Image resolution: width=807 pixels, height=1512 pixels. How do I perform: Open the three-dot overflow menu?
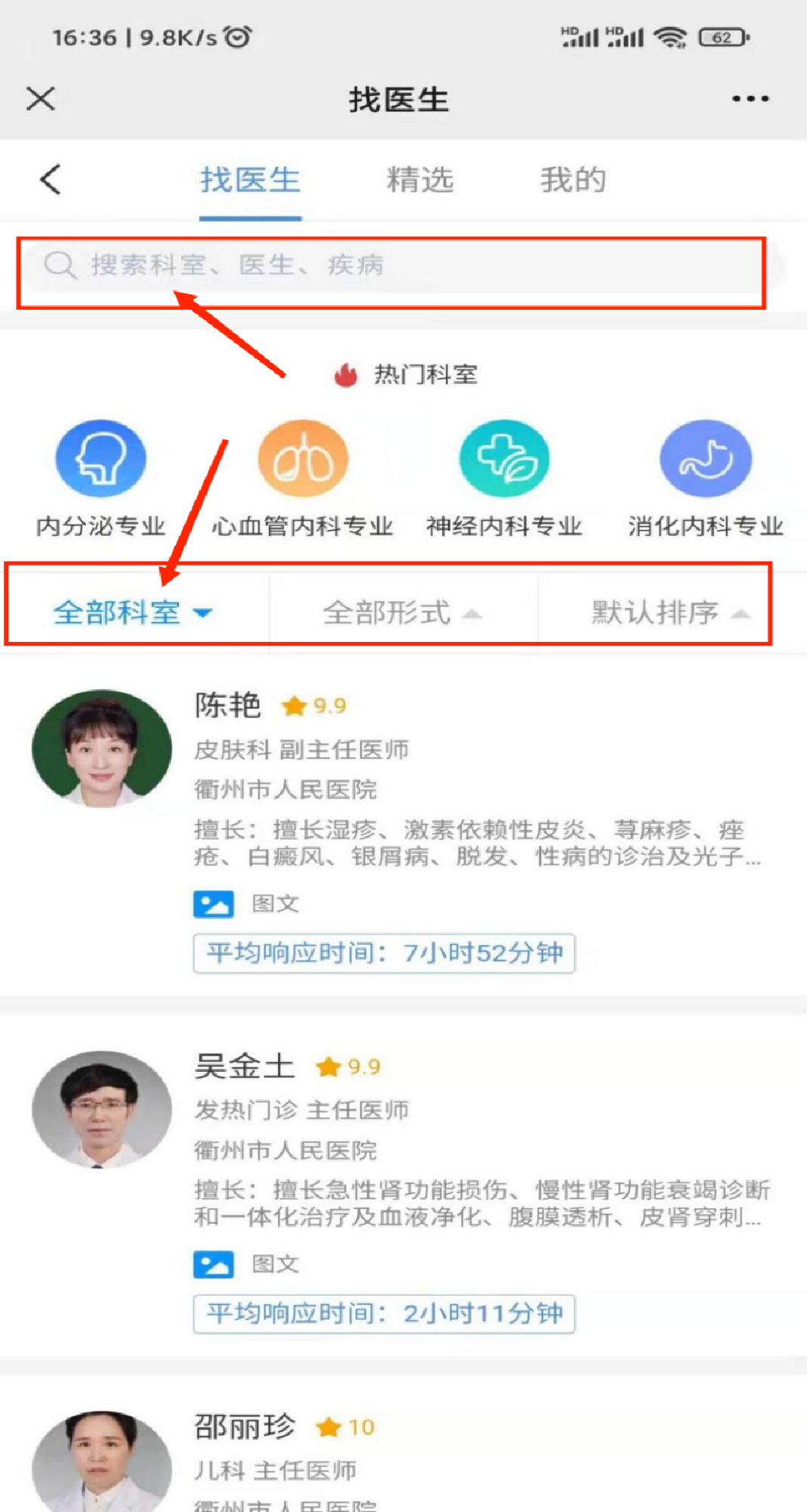(x=750, y=98)
